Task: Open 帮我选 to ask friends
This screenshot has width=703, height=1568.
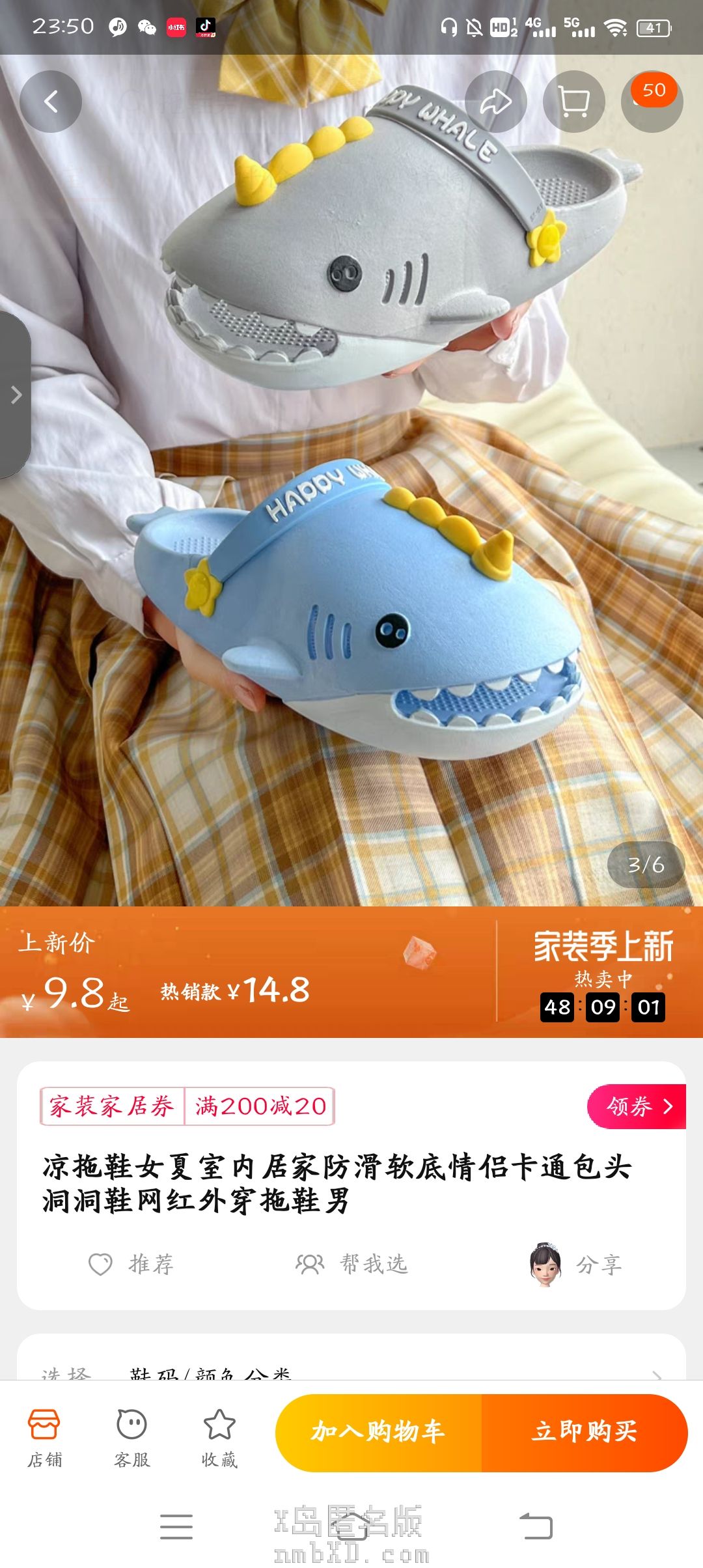Action: pyautogui.click(x=352, y=1264)
